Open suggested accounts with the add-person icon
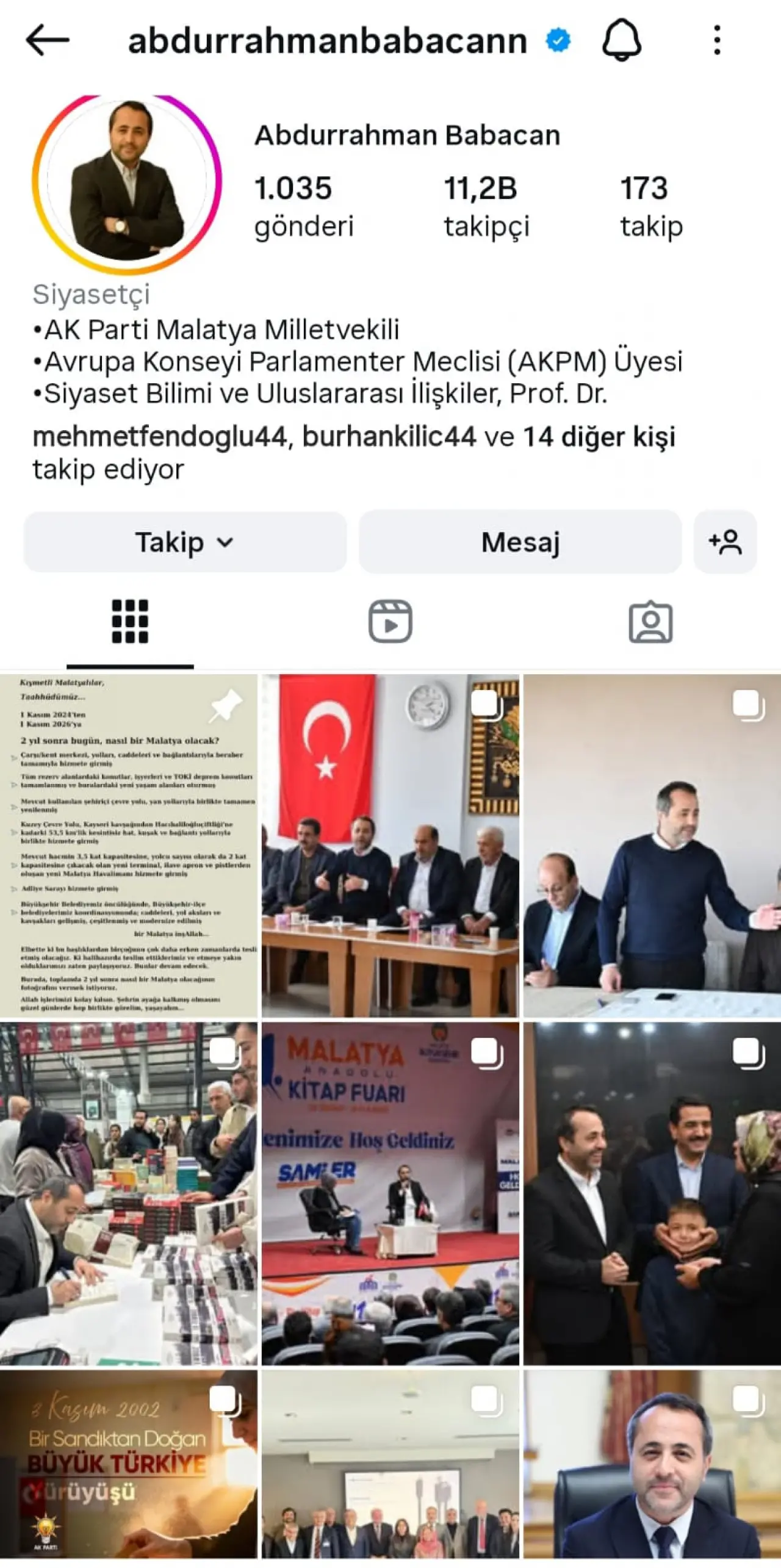The image size is (781, 1568). tap(725, 542)
